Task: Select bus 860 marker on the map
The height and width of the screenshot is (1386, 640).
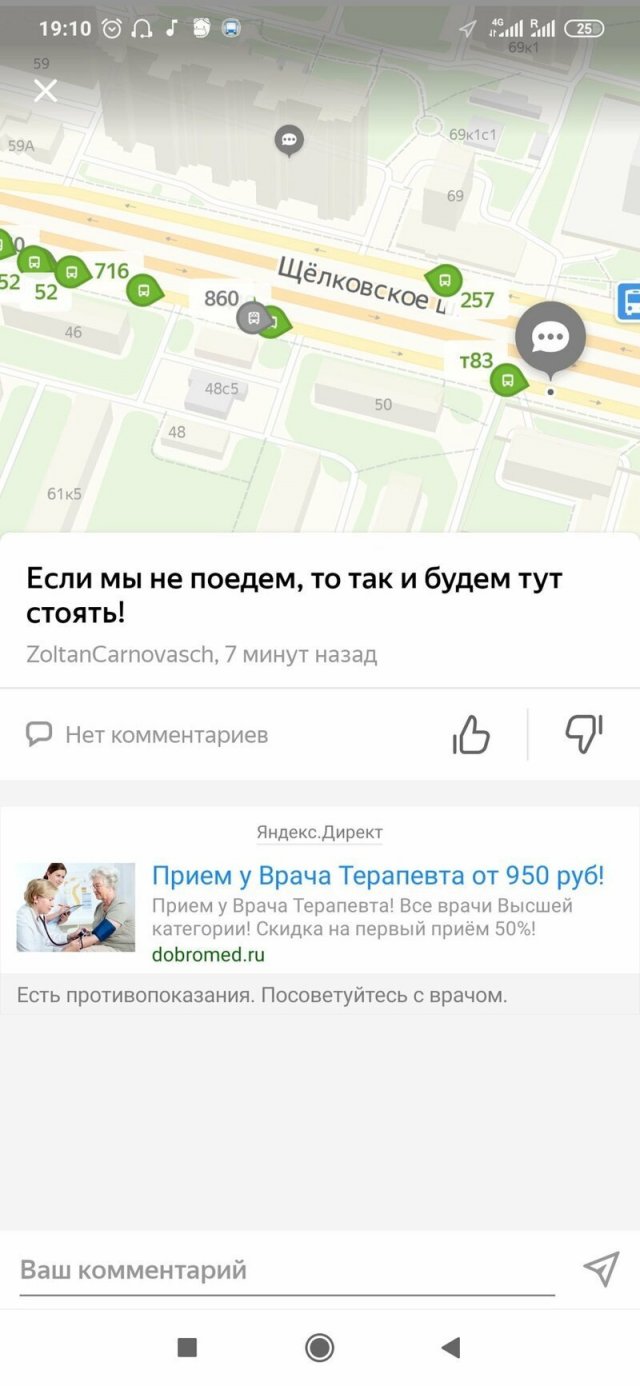Action: pyautogui.click(x=252, y=317)
